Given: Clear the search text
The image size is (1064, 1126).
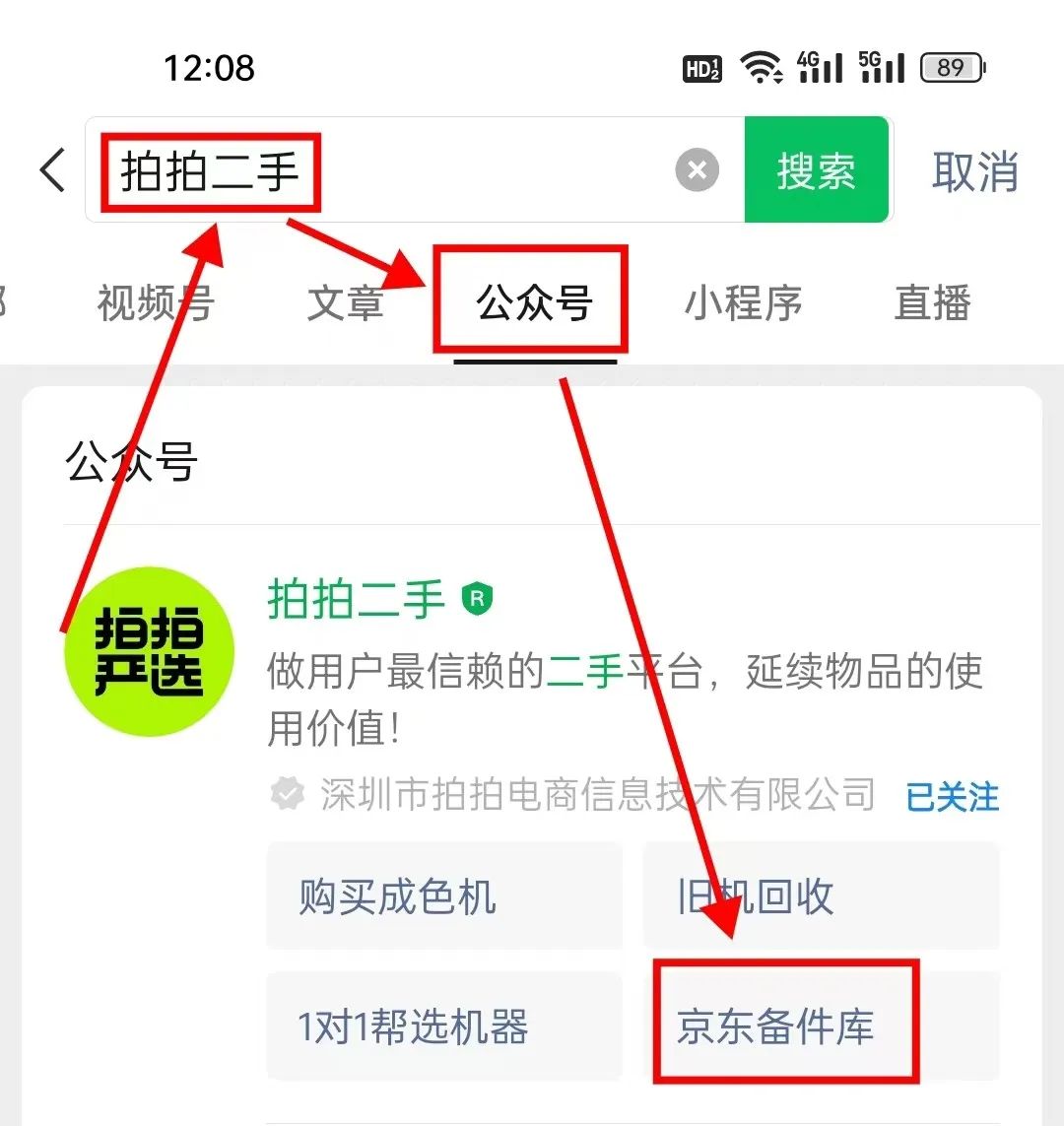Looking at the screenshot, I should [697, 170].
